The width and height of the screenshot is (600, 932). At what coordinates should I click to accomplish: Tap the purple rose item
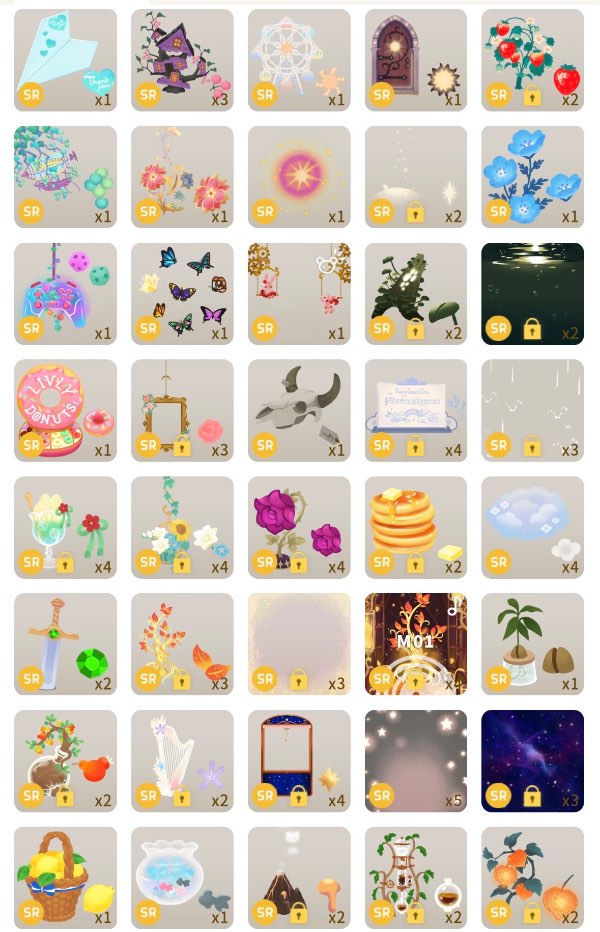point(299,527)
